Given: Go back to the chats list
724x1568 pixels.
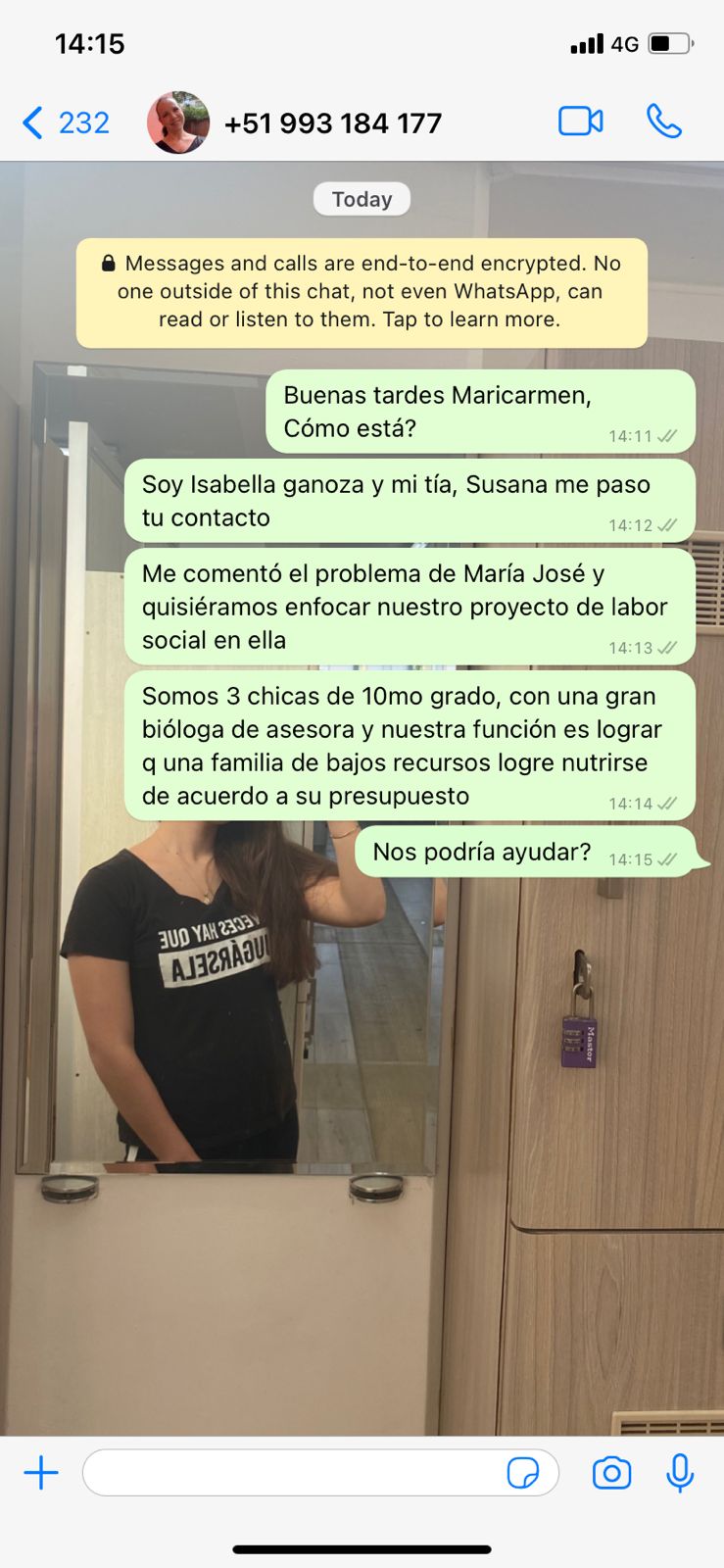Looking at the screenshot, I should 63,123.
